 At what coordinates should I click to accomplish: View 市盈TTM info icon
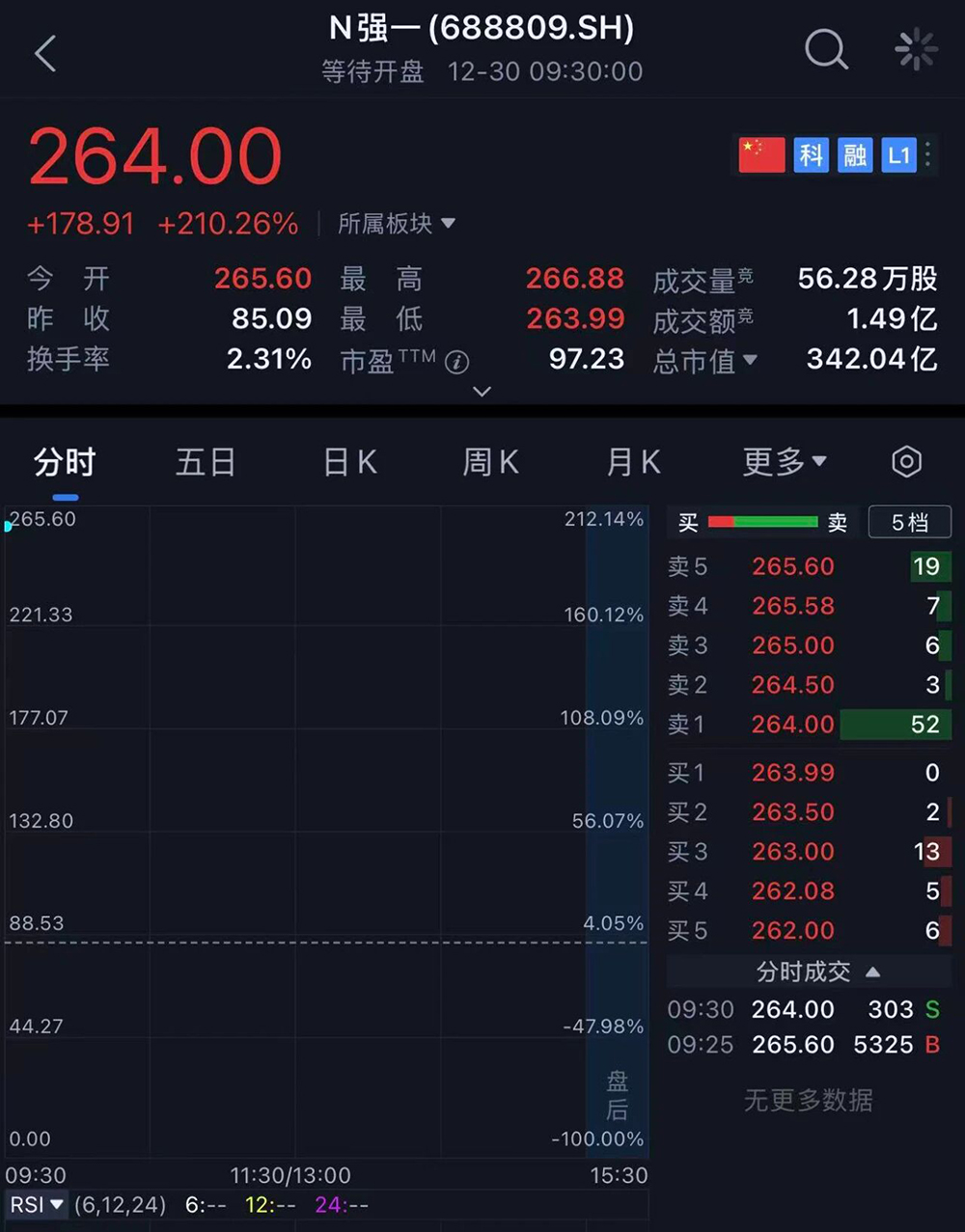pos(457,362)
